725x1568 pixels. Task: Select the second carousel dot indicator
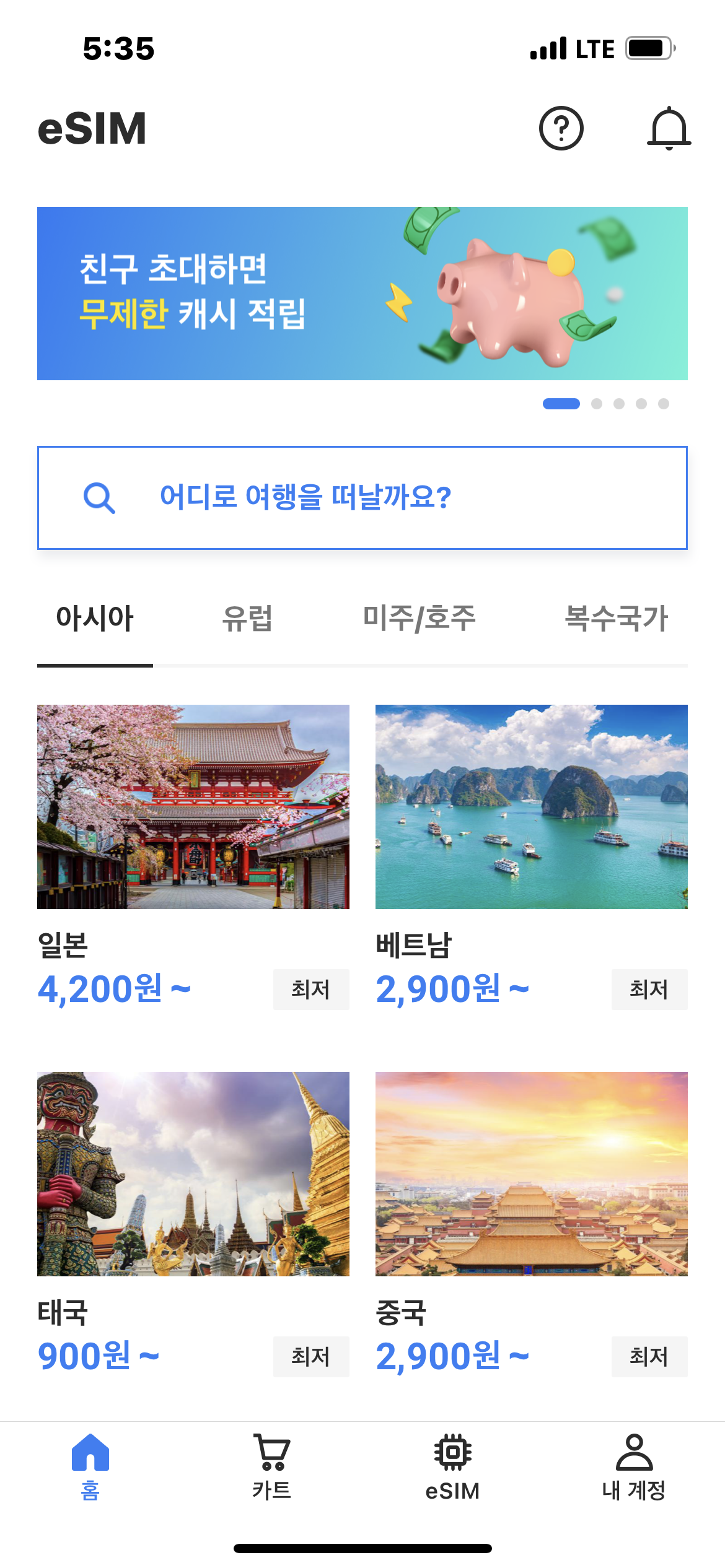coord(597,403)
